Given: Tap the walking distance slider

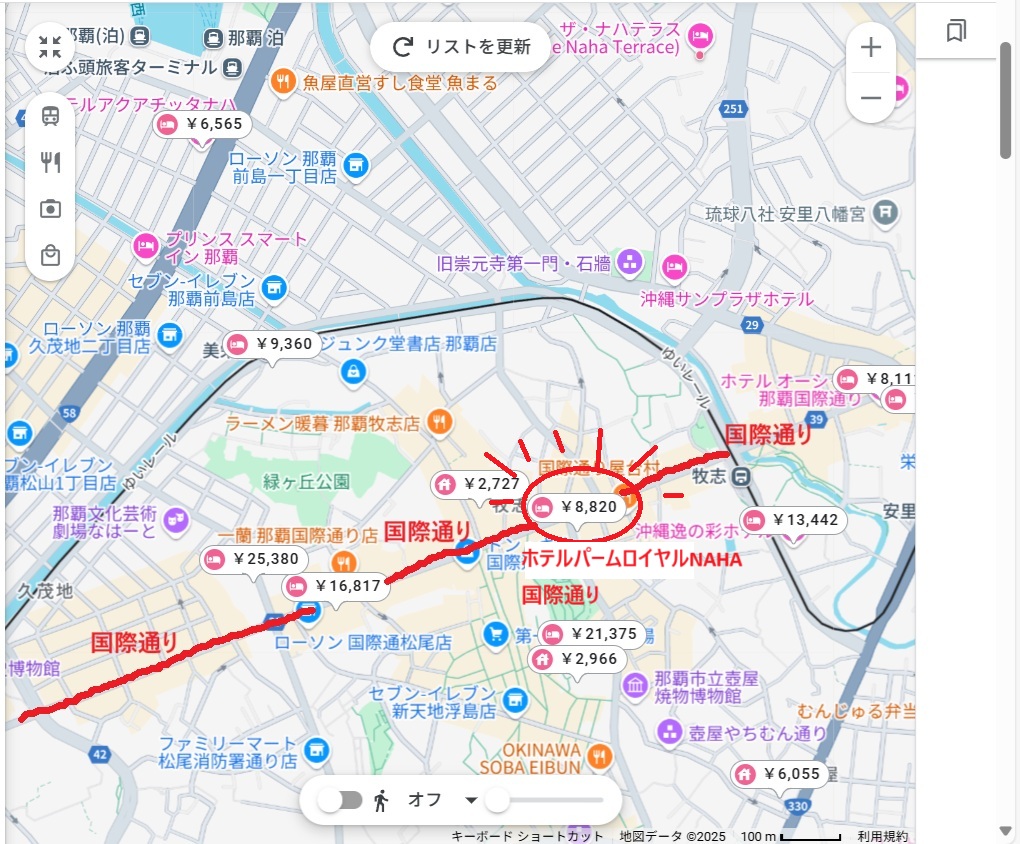Looking at the screenshot, I should (x=545, y=800).
